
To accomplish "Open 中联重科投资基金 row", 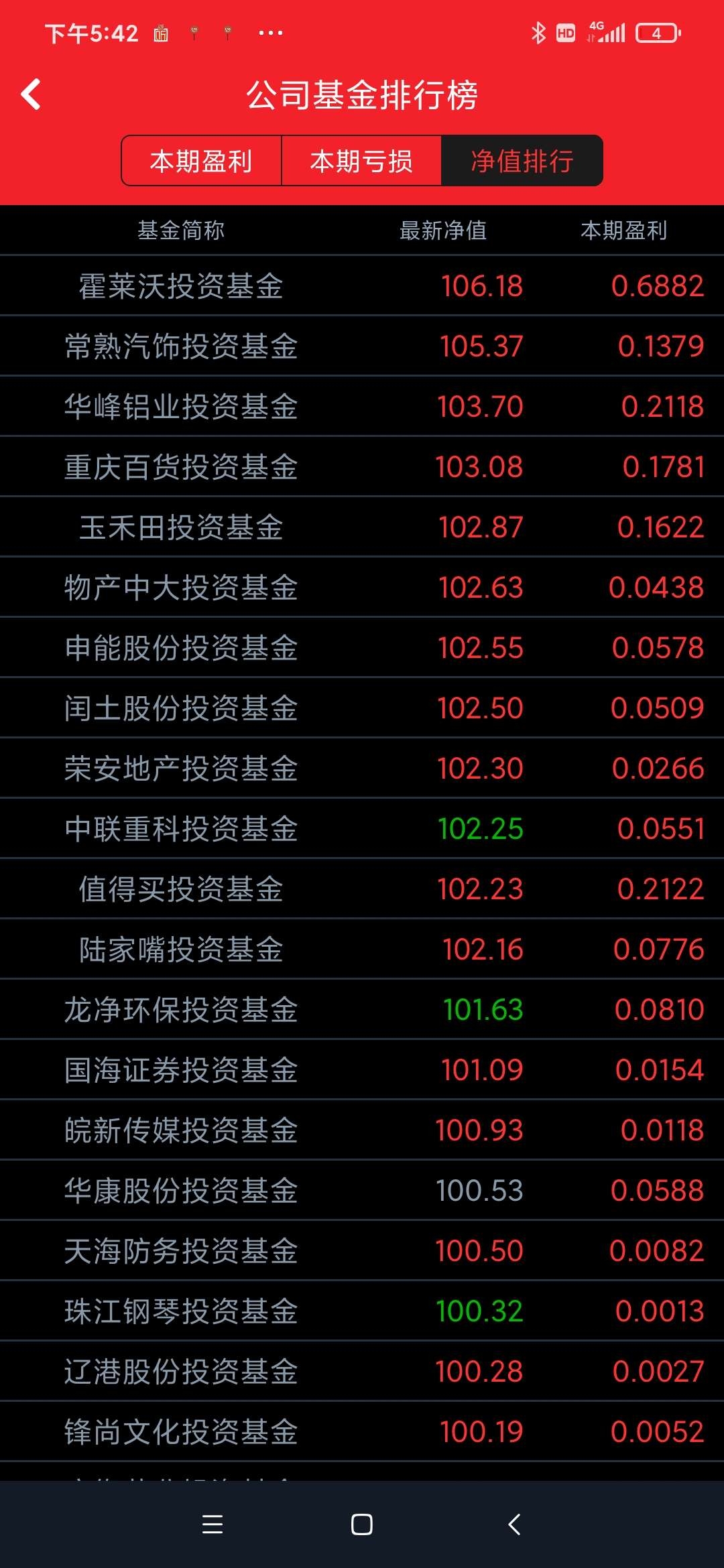I will point(362,828).
